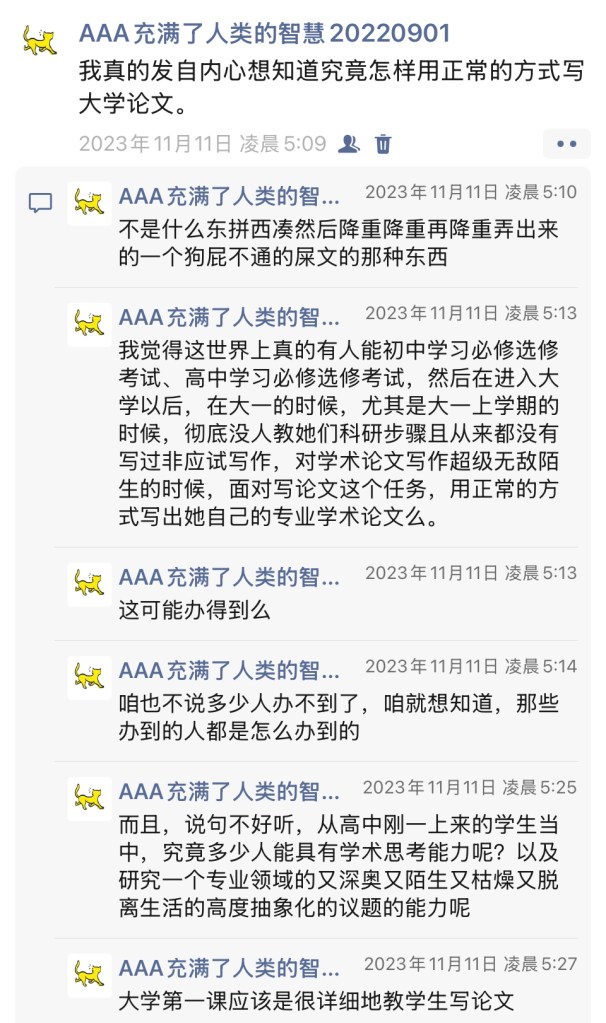
Task: Open the two-dot more options button
Action: tap(567, 144)
